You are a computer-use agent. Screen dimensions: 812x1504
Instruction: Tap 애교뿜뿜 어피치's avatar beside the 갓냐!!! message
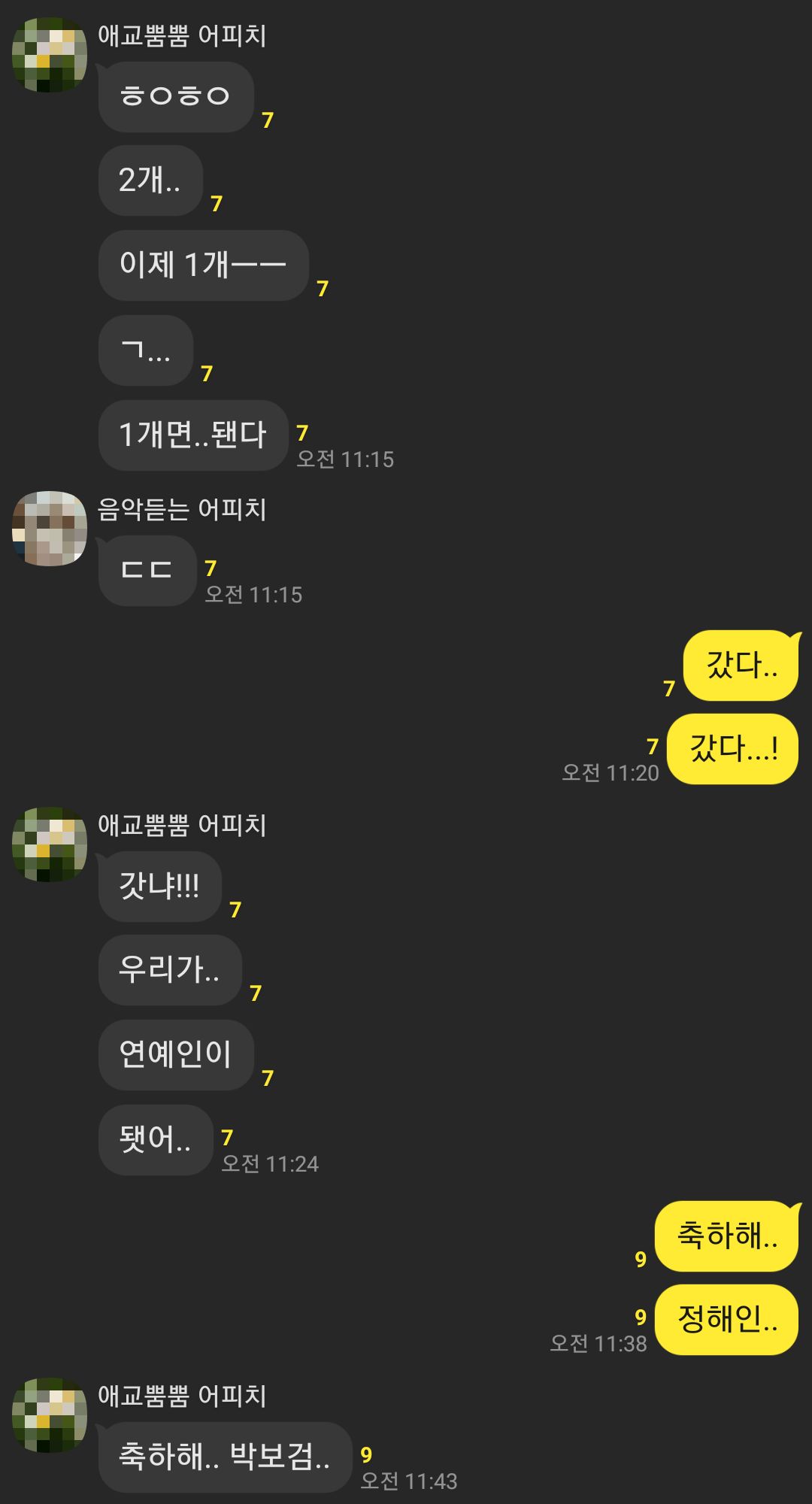pos(50,844)
